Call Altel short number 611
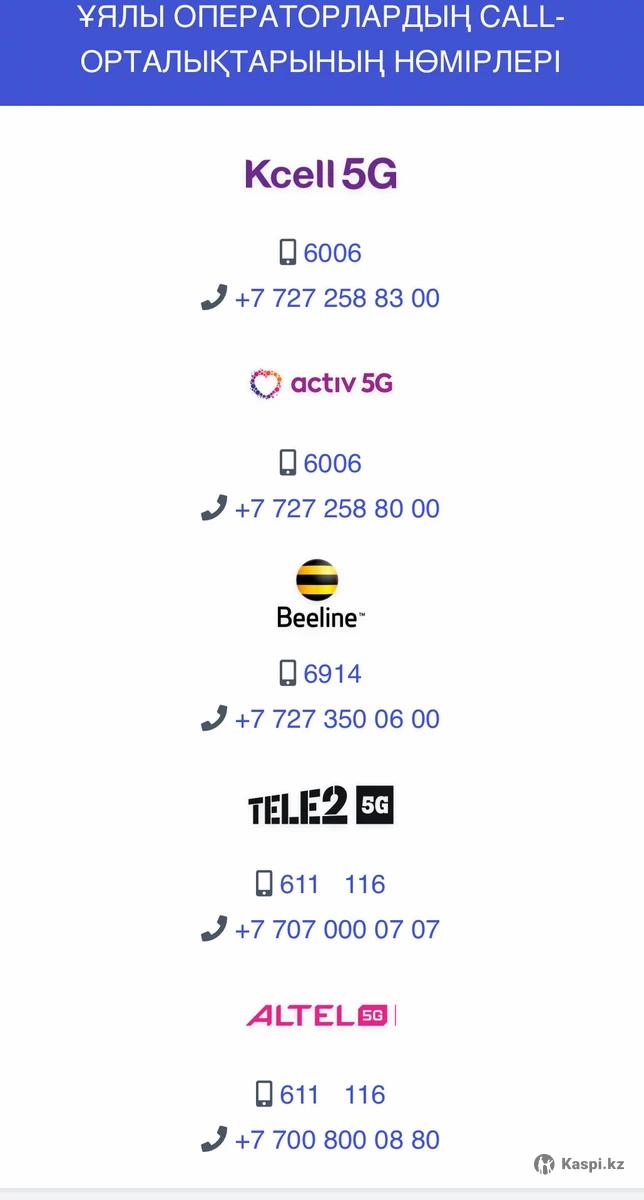 [299, 1094]
